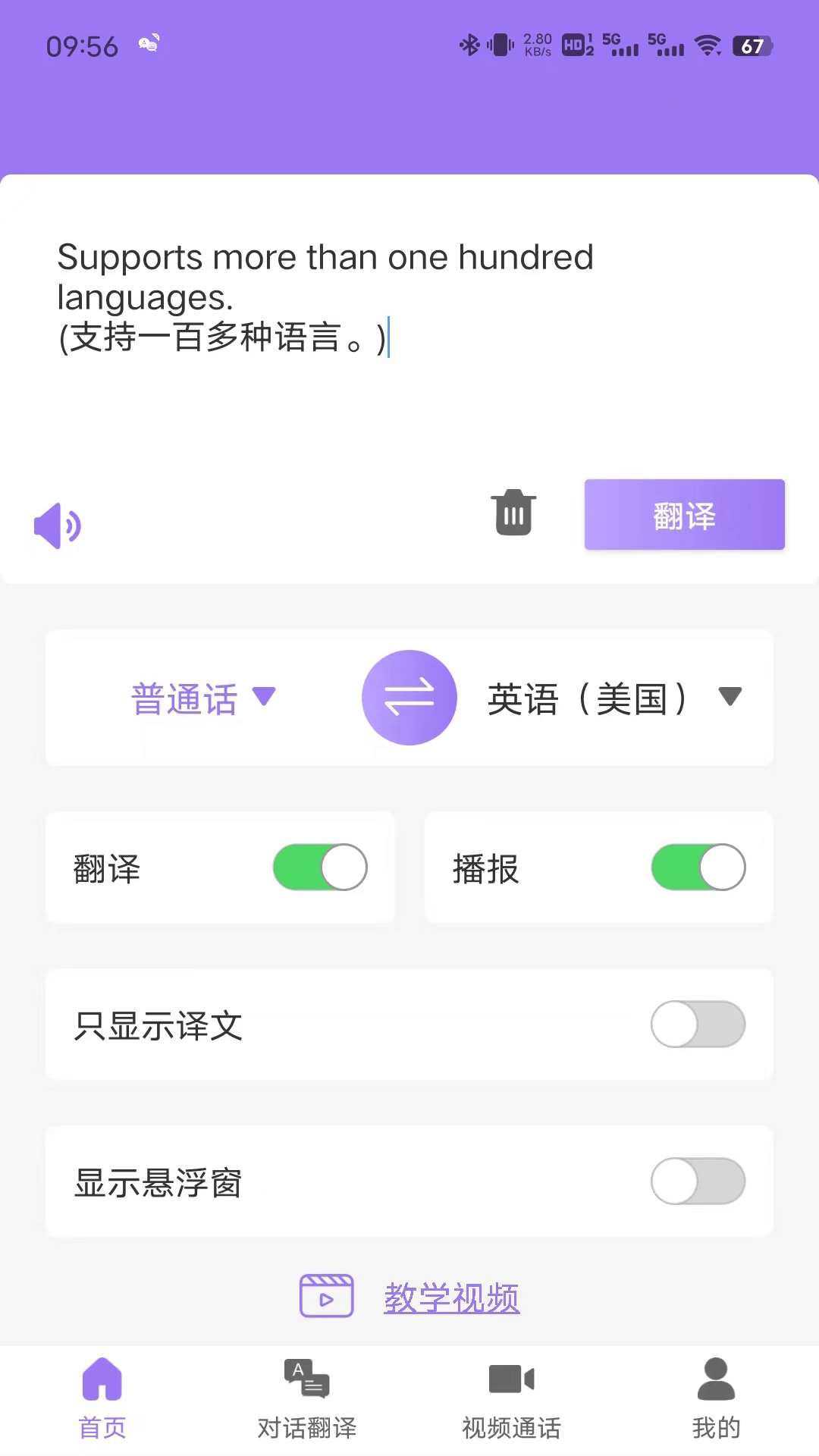This screenshot has height=1456, width=819.
Task: Open the 教学视频 tutorial video link
Action: click(x=450, y=1298)
